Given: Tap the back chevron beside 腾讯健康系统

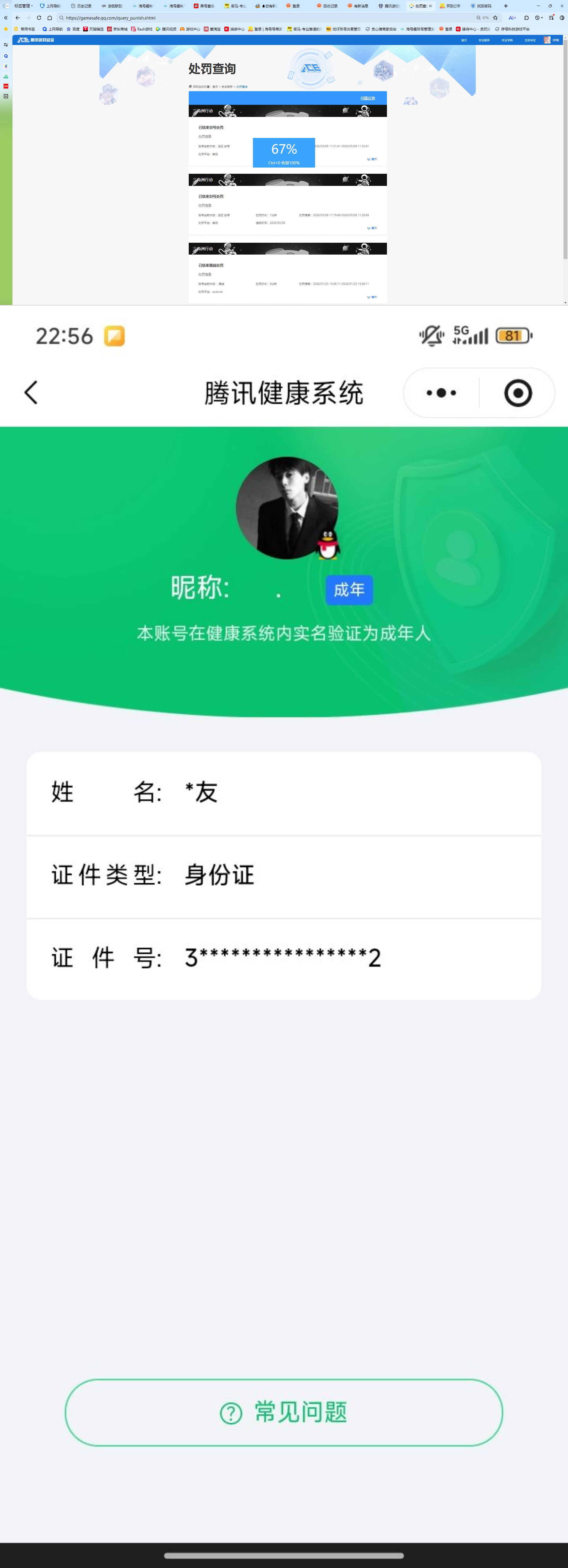Looking at the screenshot, I should pyautogui.click(x=31, y=393).
